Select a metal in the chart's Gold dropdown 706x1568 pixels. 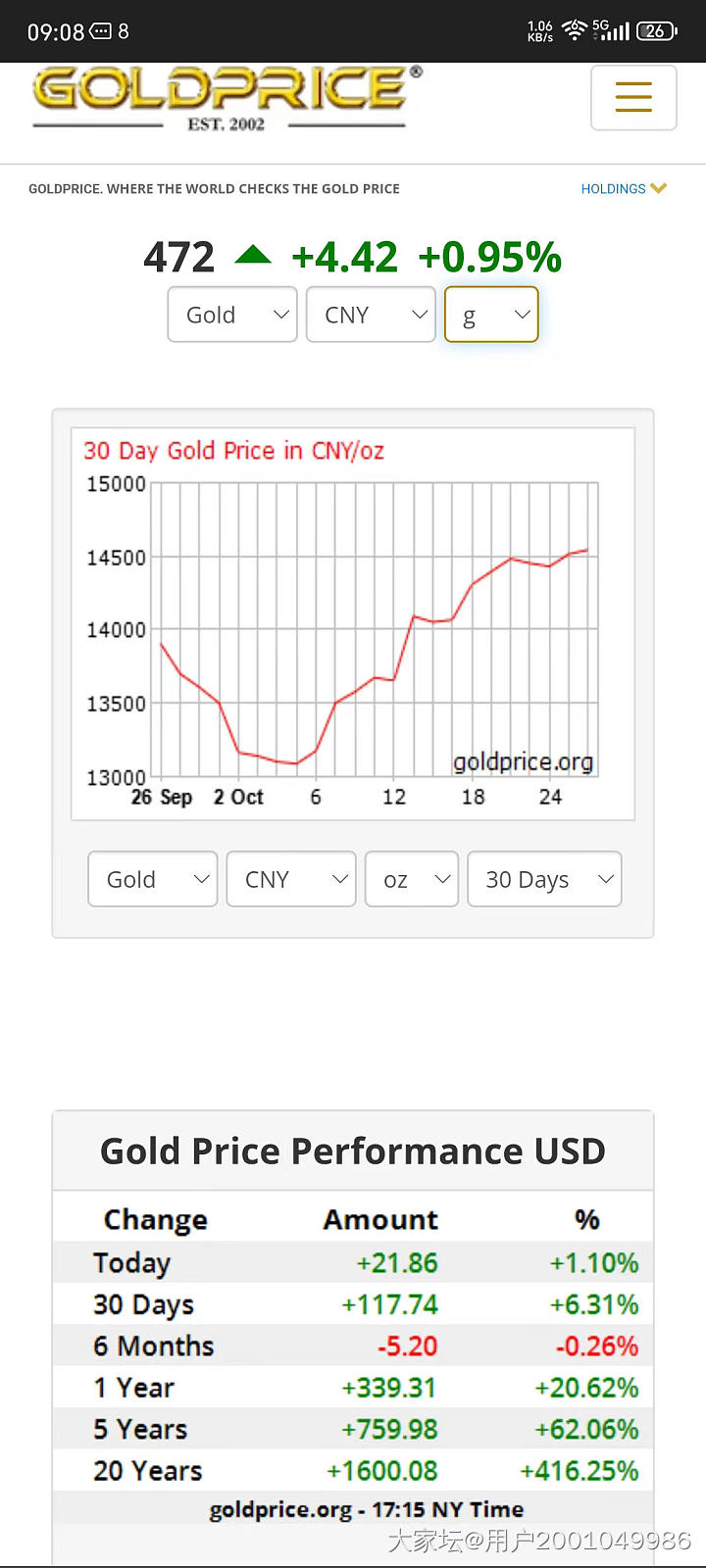pyautogui.click(x=153, y=879)
